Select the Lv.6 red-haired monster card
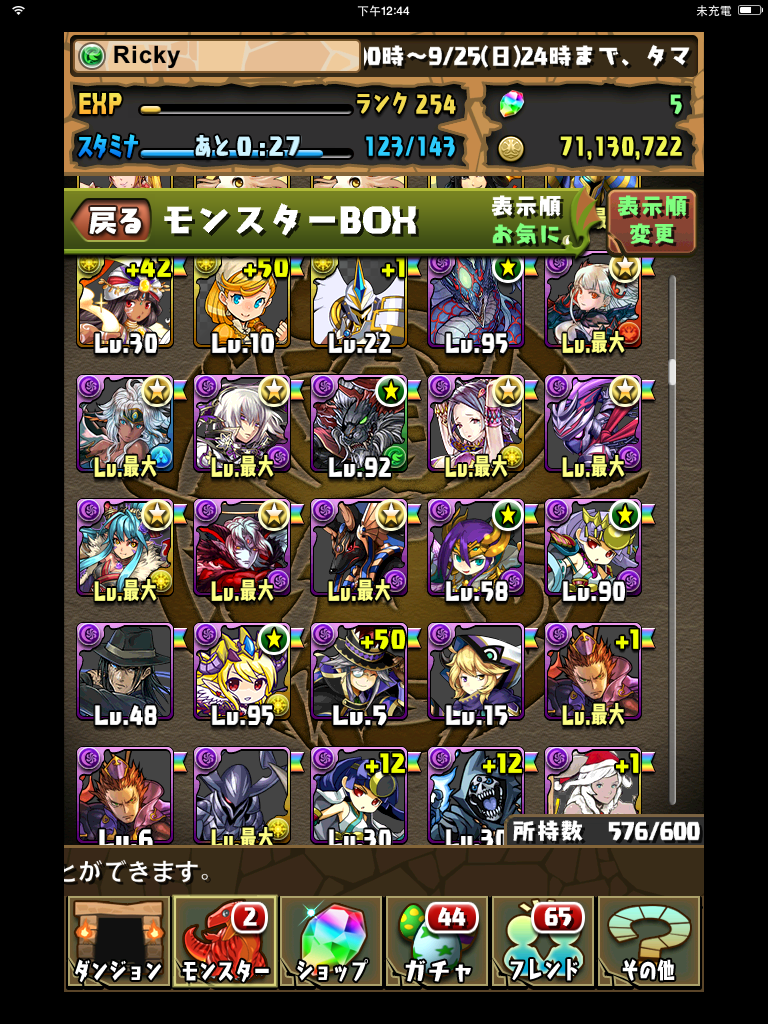 pyautogui.click(x=125, y=795)
